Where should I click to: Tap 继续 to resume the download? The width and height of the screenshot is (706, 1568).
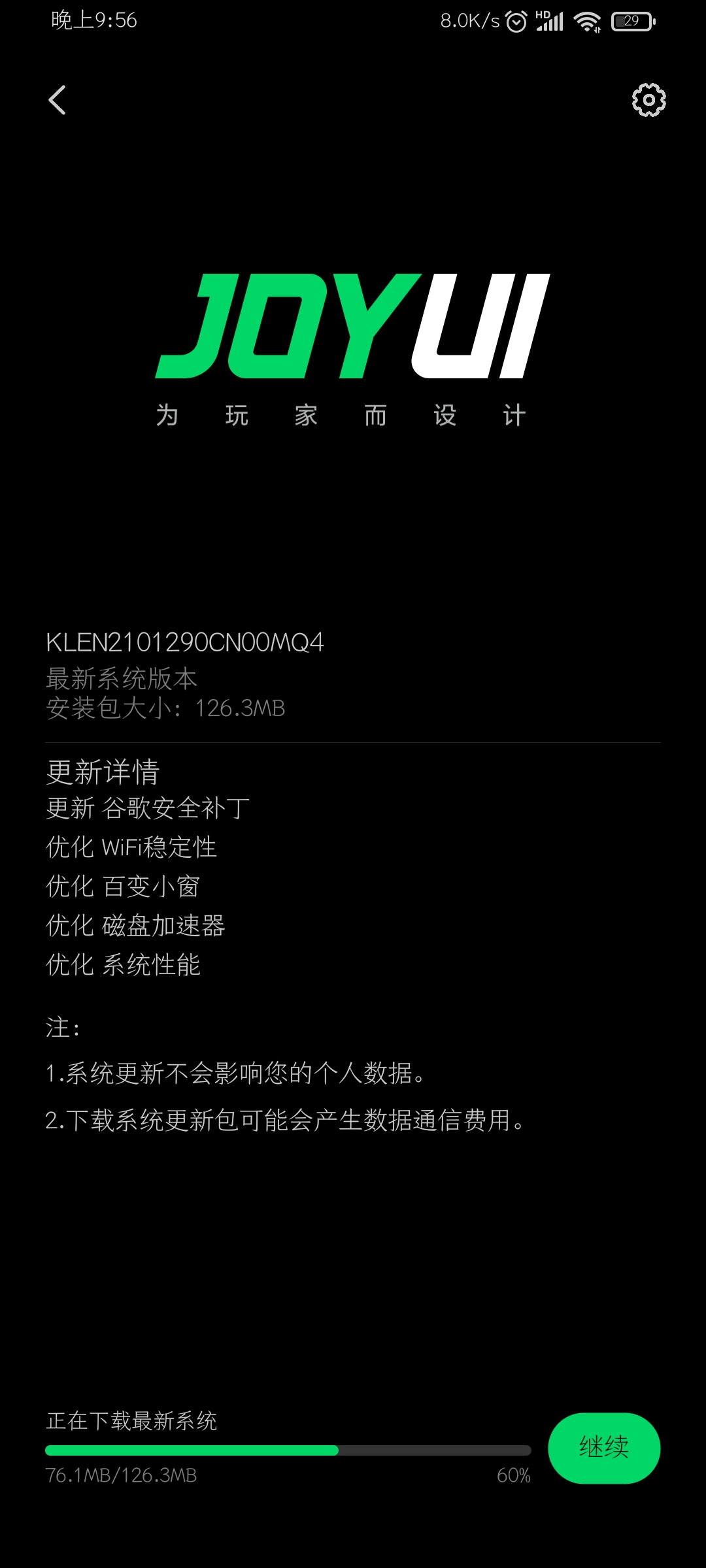pos(604,1448)
